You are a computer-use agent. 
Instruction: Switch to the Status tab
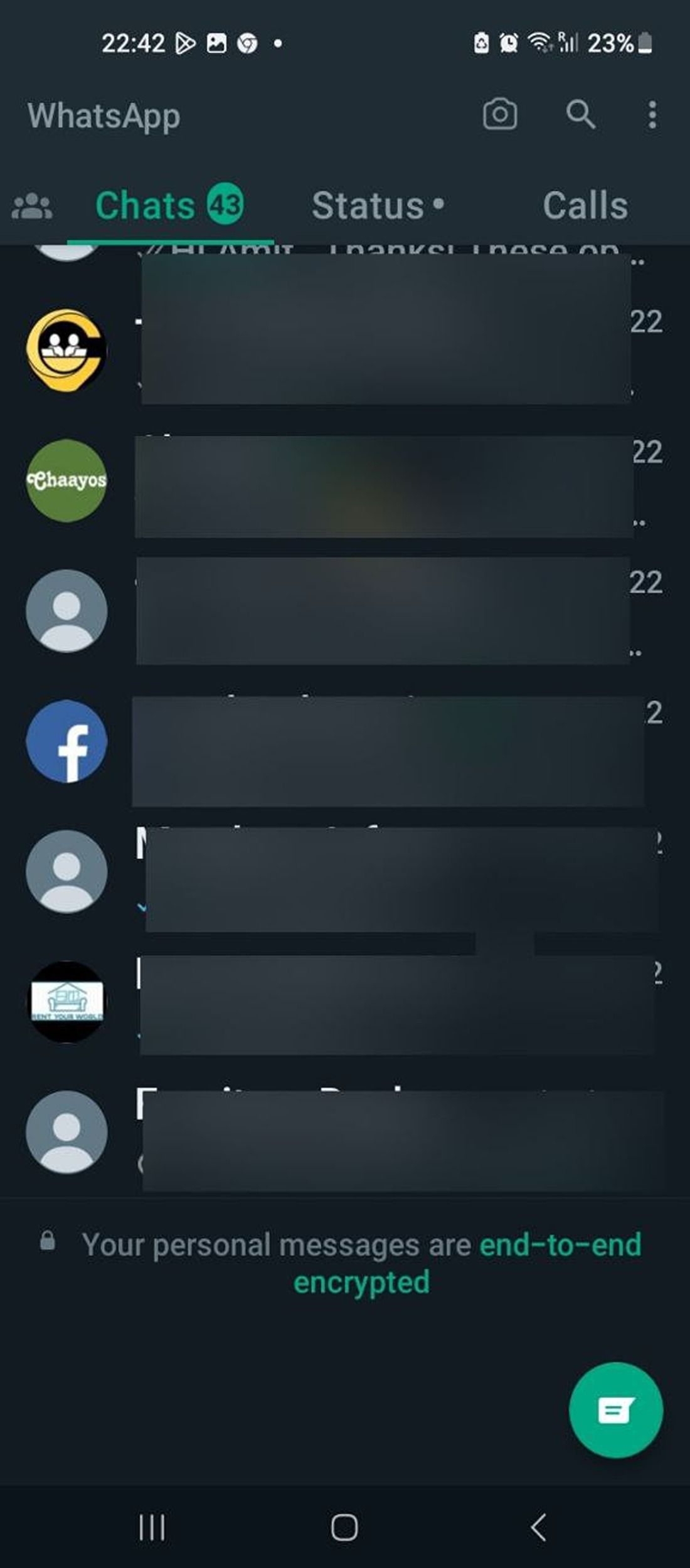[x=377, y=206]
